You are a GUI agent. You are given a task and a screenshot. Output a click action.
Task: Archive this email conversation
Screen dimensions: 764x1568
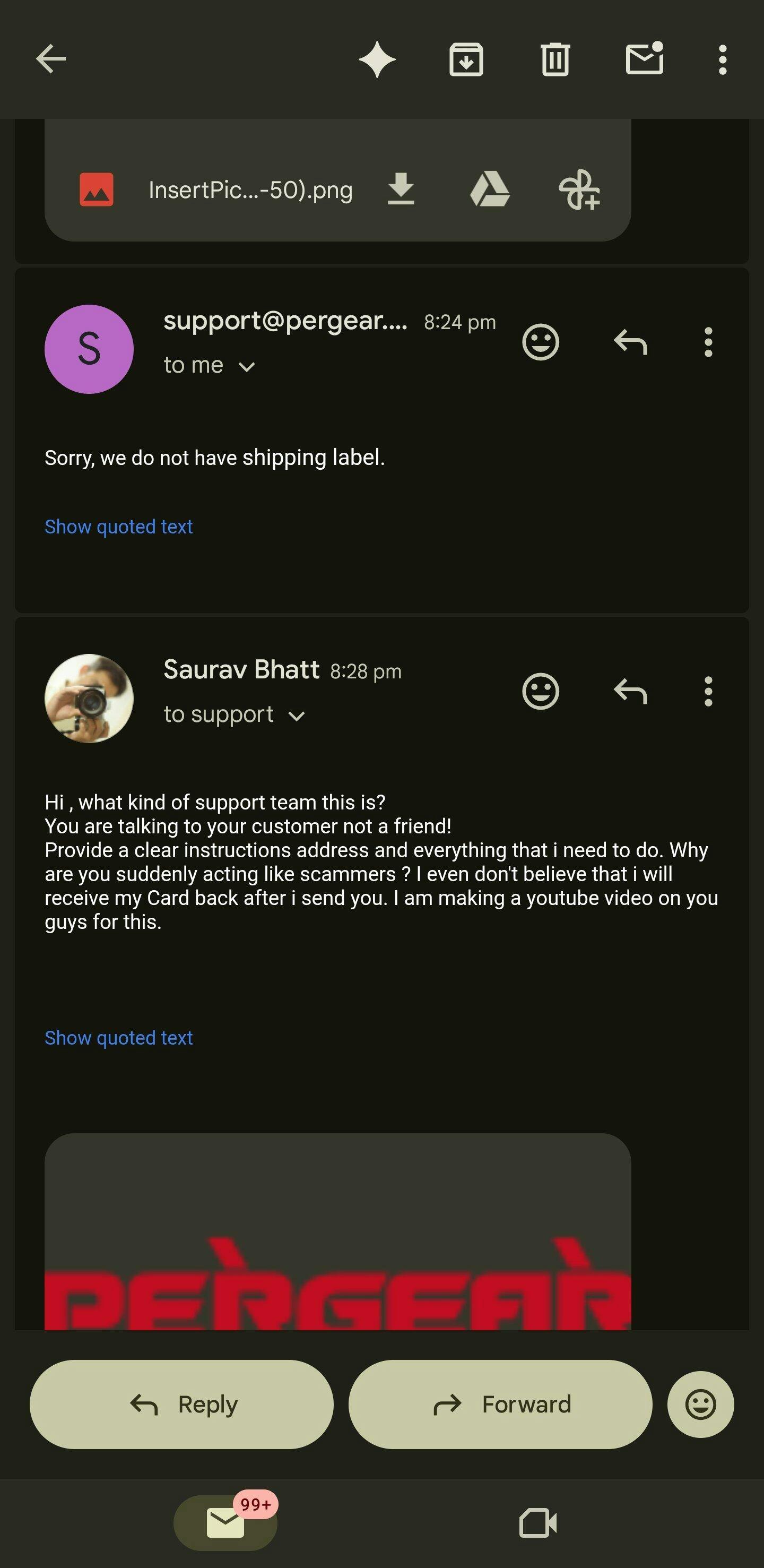point(466,59)
